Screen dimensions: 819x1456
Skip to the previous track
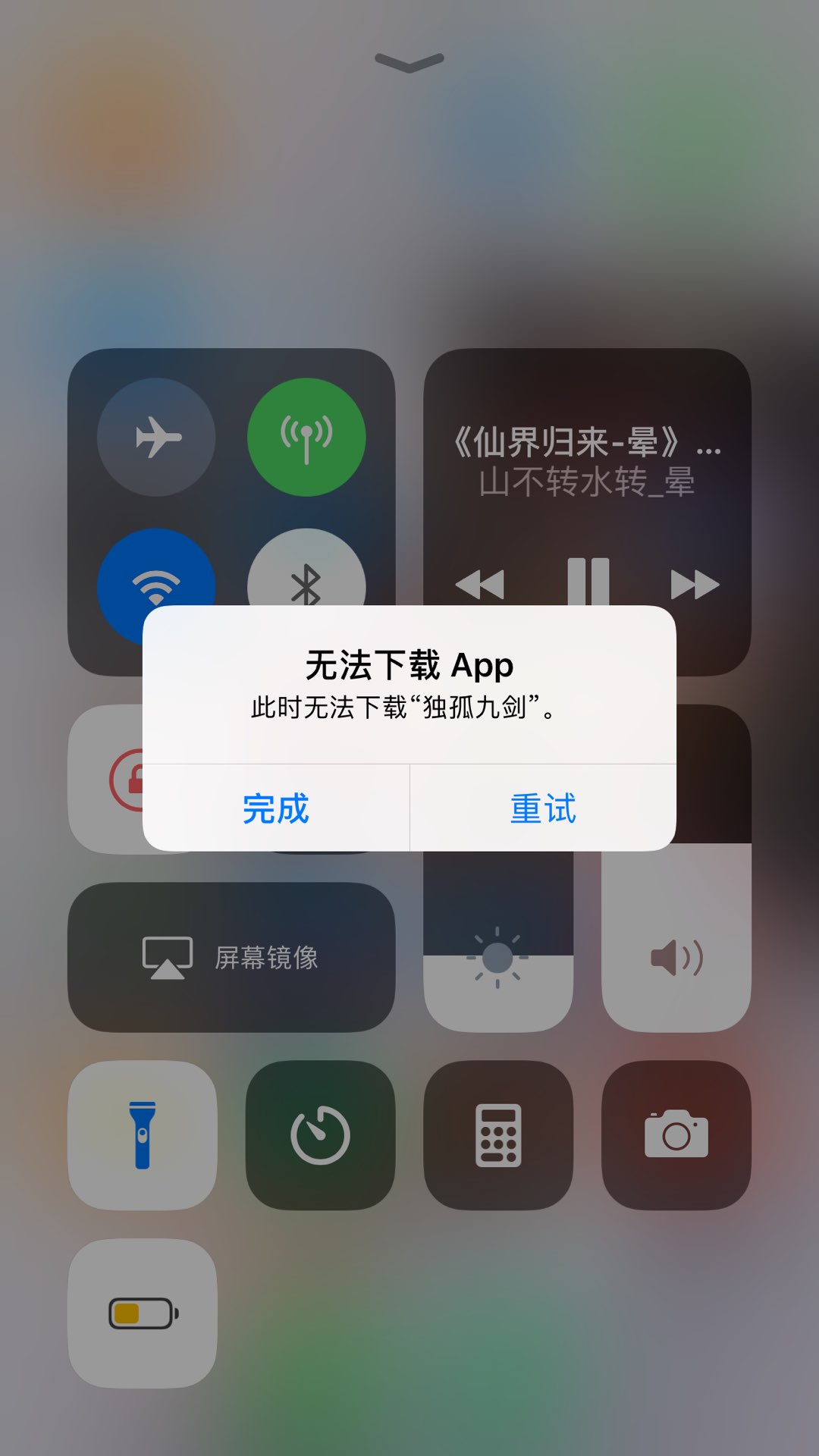pyautogui.click(x=479, y=585)
